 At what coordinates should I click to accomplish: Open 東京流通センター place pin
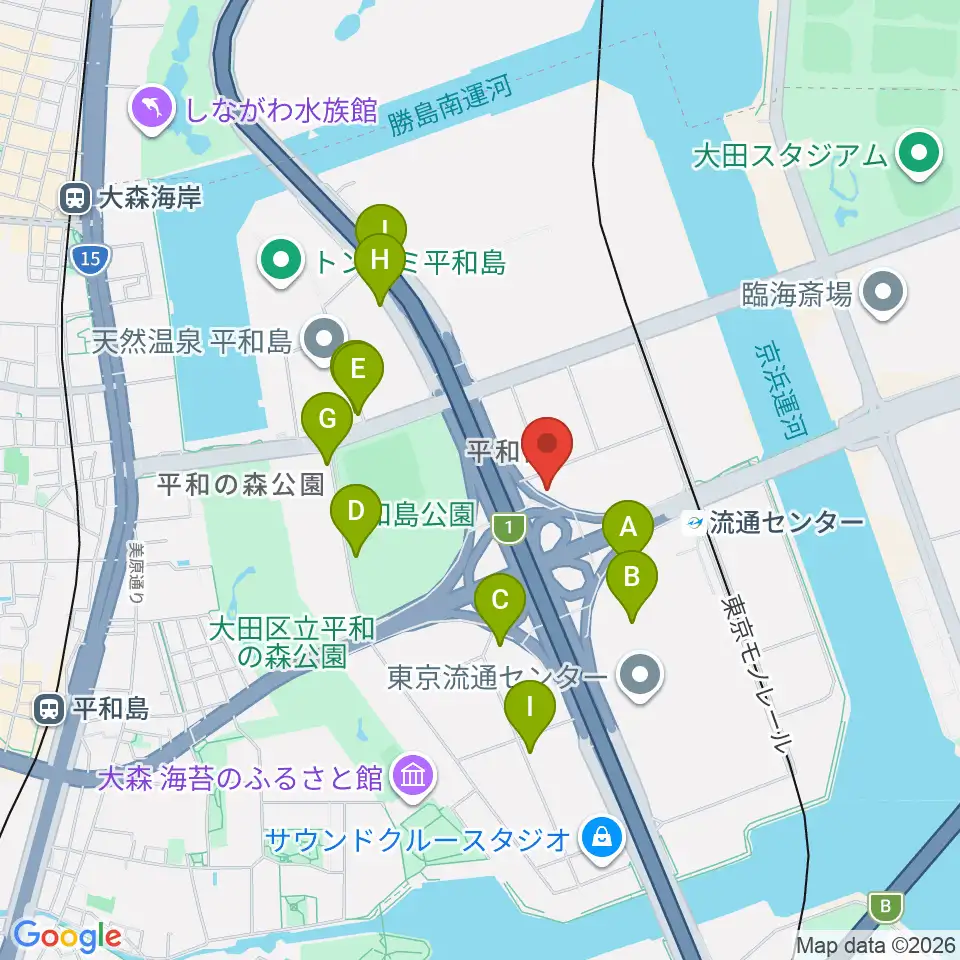pyautogui.click(x=640, y=677)
